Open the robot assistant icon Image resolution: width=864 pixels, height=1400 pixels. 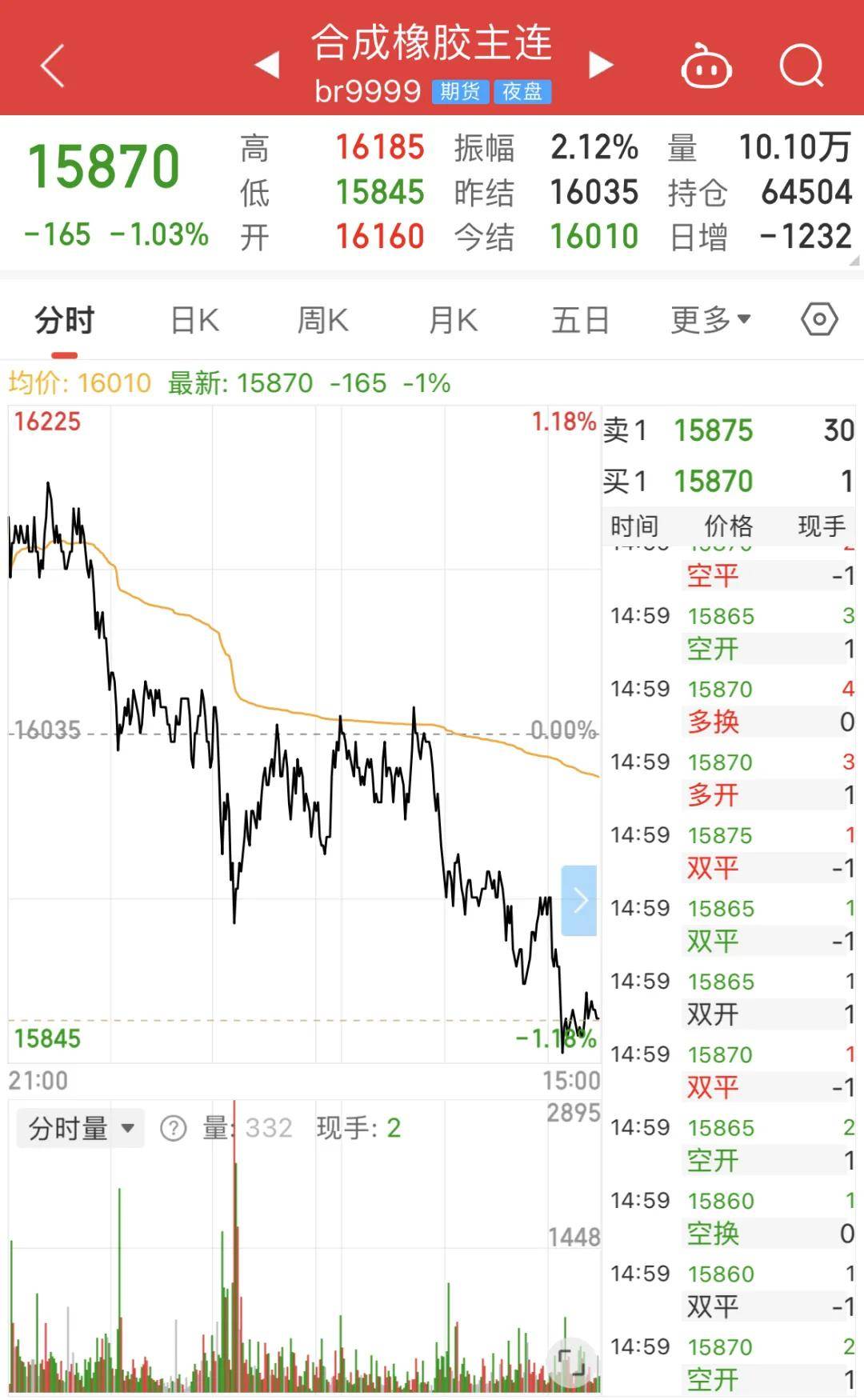pyautogui.click(x=706, y=66)
